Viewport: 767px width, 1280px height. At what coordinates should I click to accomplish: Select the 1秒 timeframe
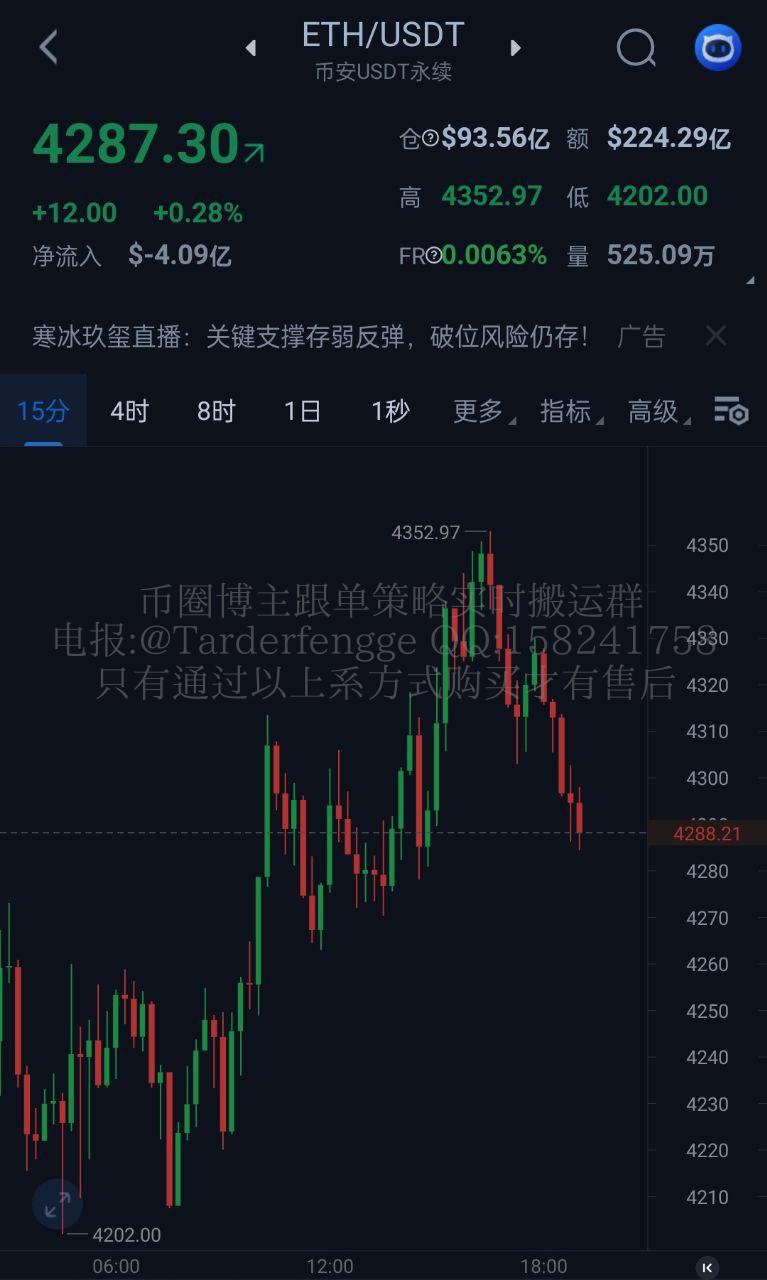[x=390, y=411]
